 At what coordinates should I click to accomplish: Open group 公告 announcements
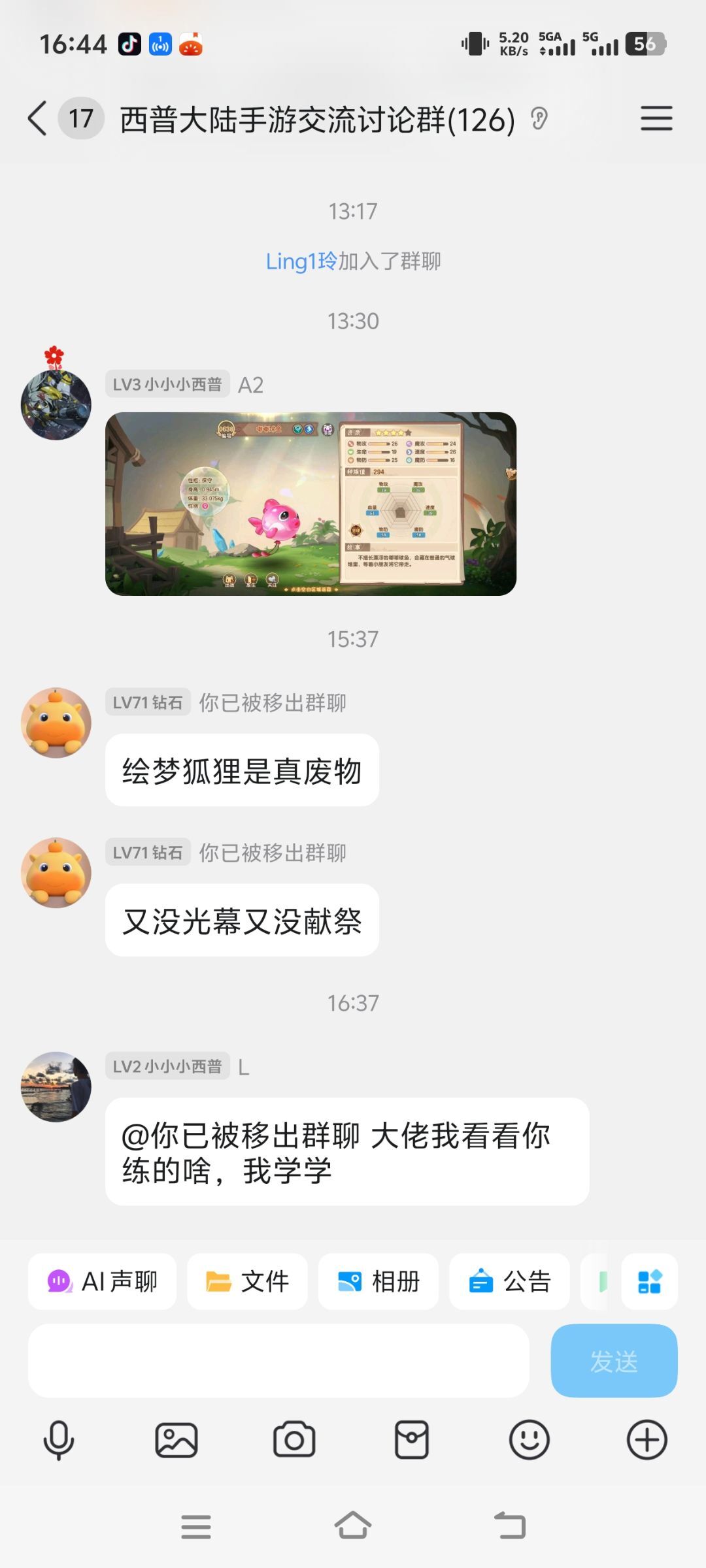509,1281
